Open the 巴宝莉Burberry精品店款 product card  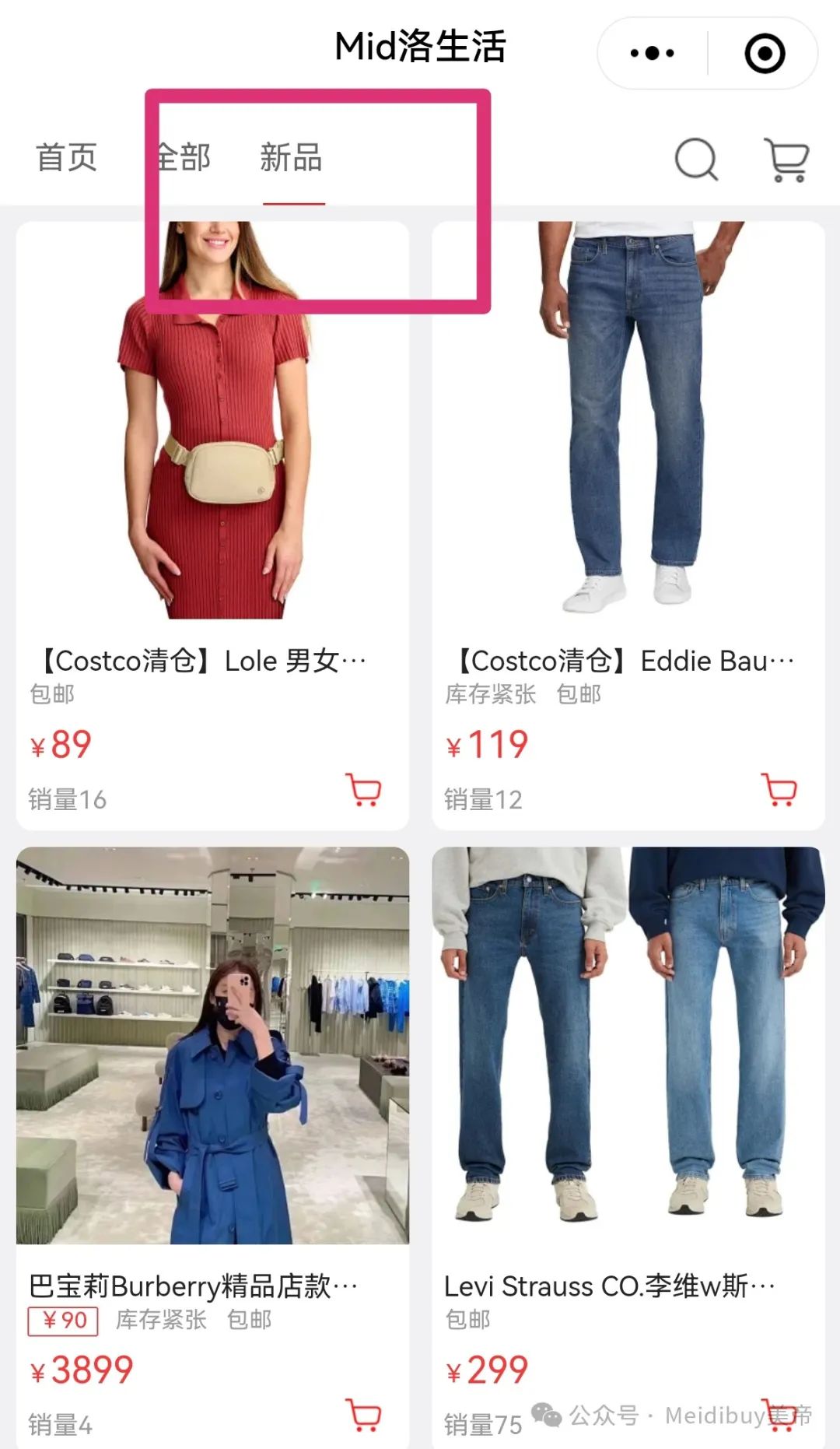pos(212,1148)
